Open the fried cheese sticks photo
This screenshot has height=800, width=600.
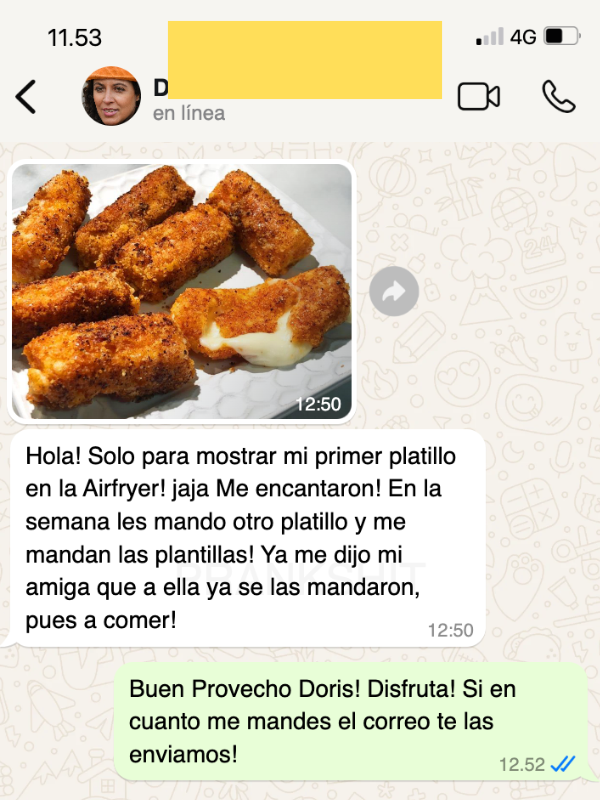(x=181, y=291)
